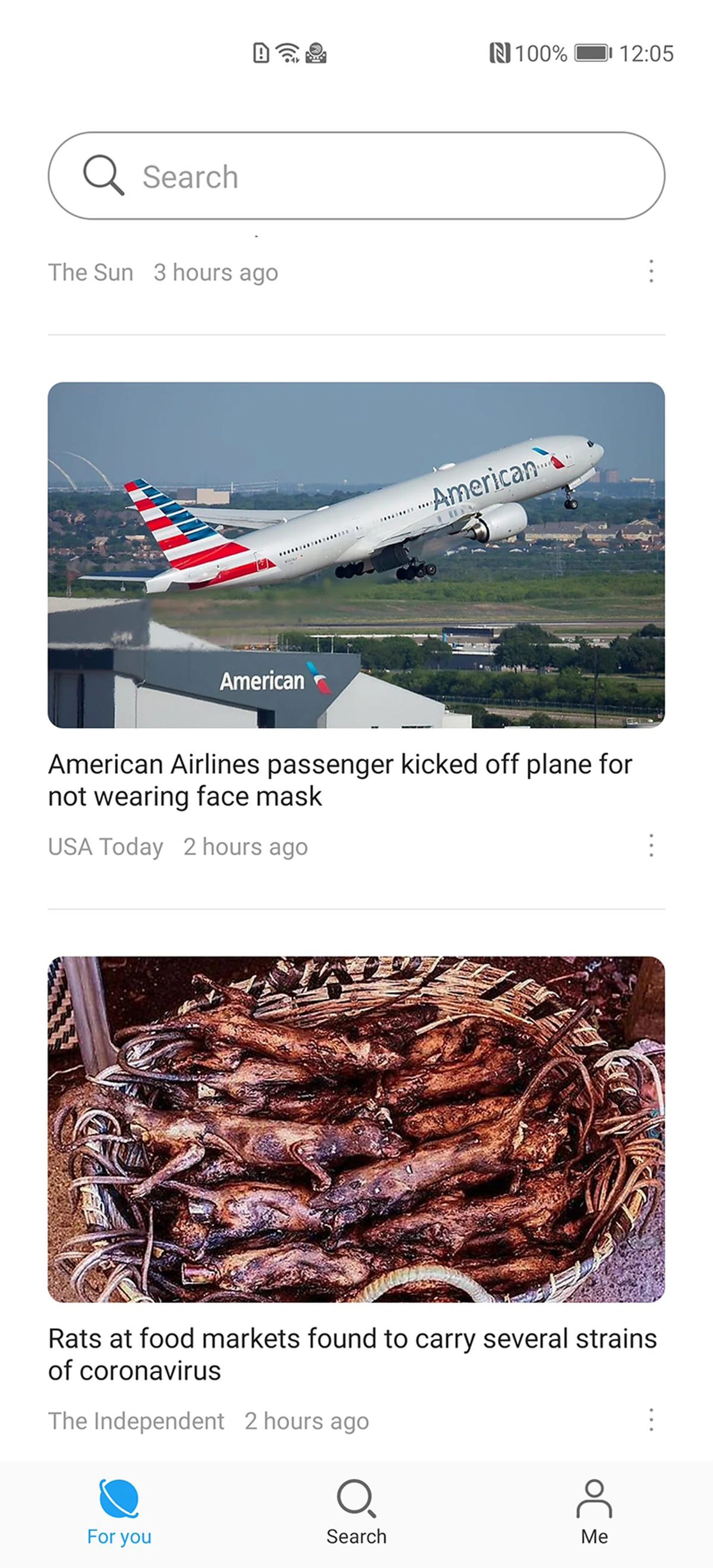Image resolution: width=713 pixels, height=1568 pixels.
Task: Open more options for The Independent article
Action: [x=651, y=1420]
